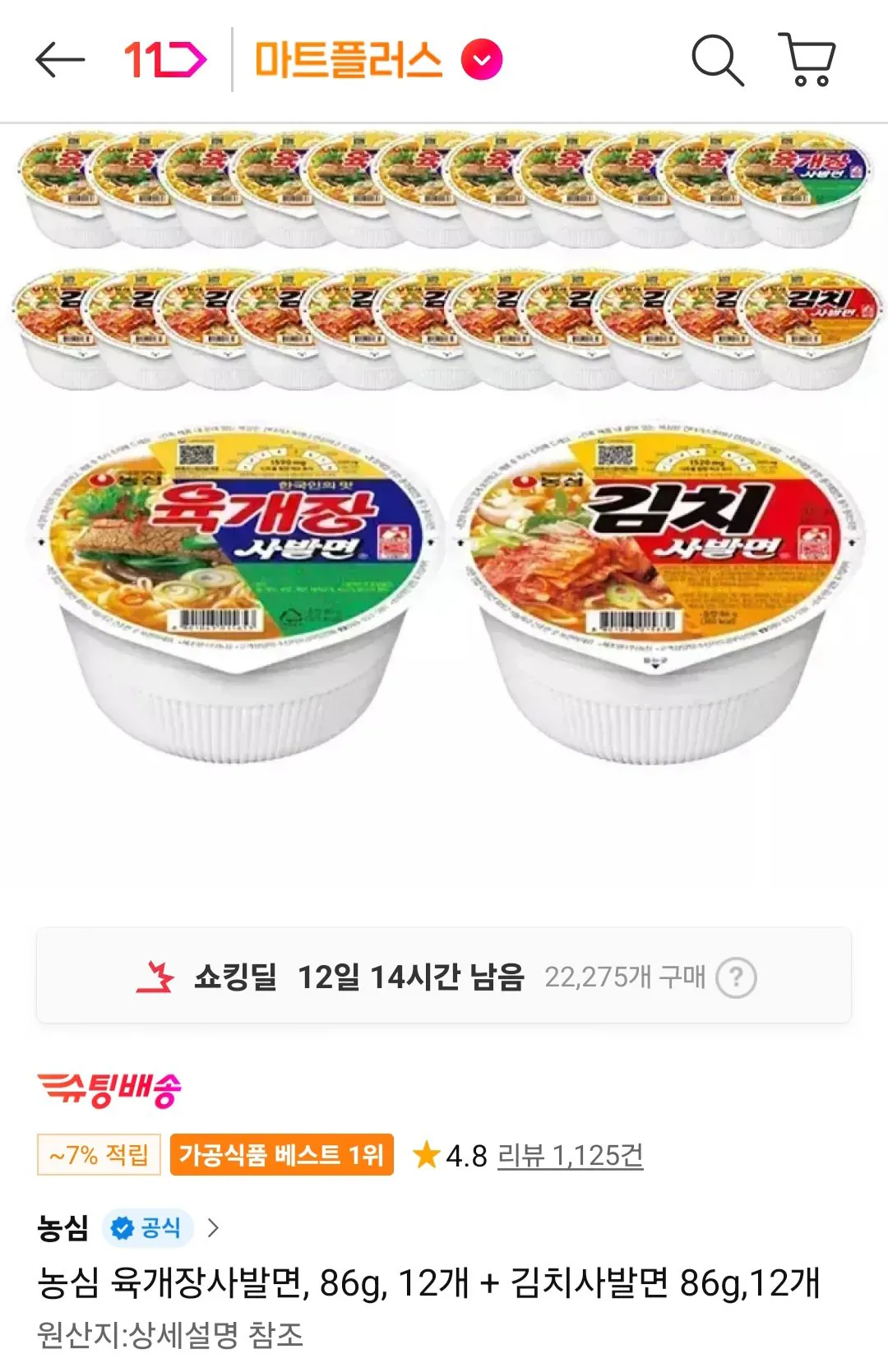Screen dimensions: 888x1372
Task: Tap the 김치 사발면 product image
Action: pyautogui.click(x=650, y=592)
